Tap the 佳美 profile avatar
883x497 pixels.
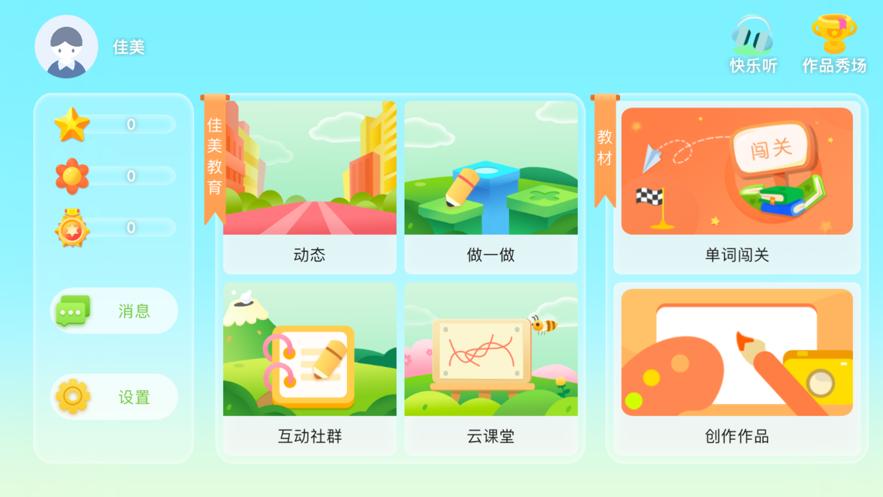point(66,47)
